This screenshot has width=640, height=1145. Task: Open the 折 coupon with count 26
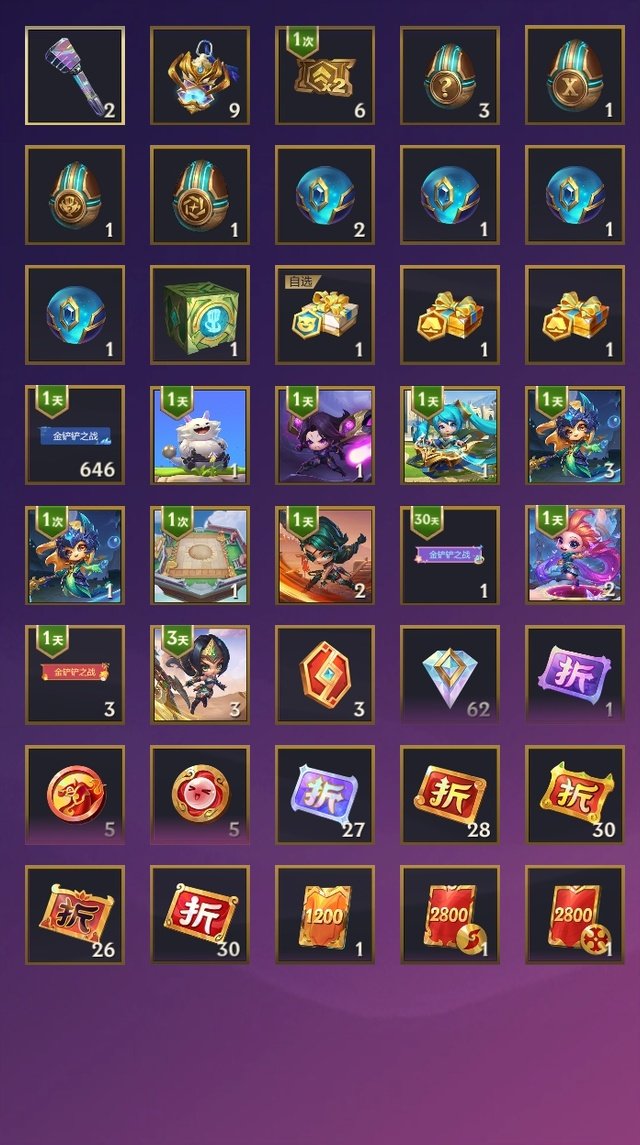pos(74,915)
